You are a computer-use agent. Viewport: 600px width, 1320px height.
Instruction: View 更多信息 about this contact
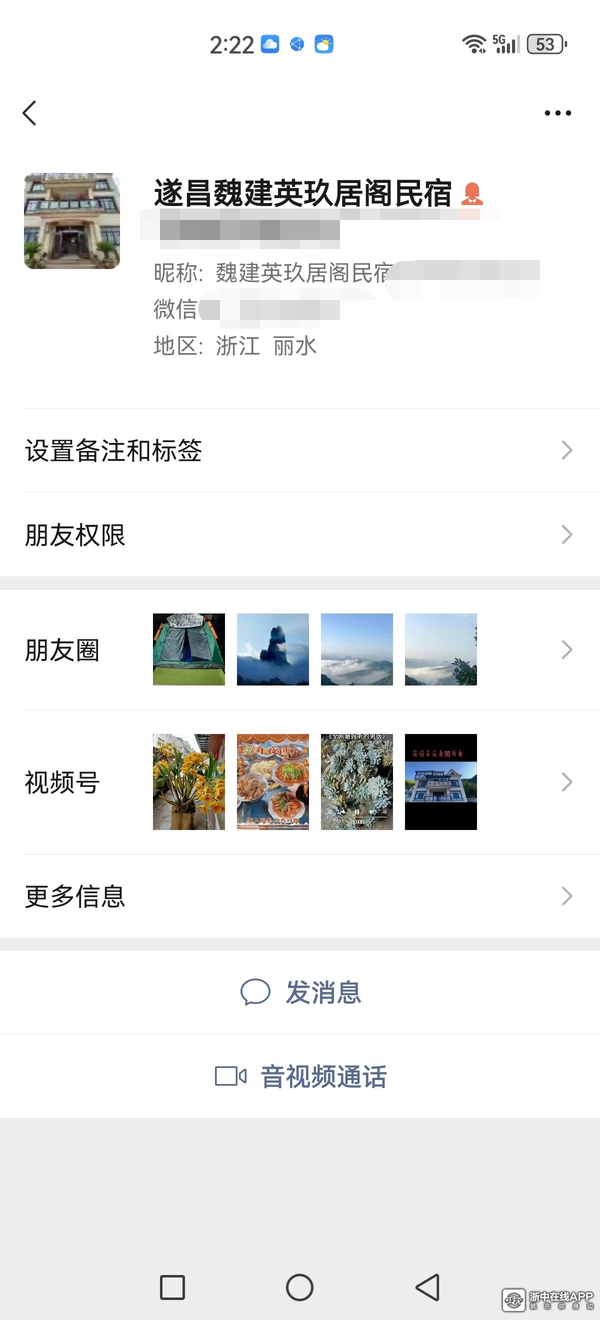tap(300, 896)
